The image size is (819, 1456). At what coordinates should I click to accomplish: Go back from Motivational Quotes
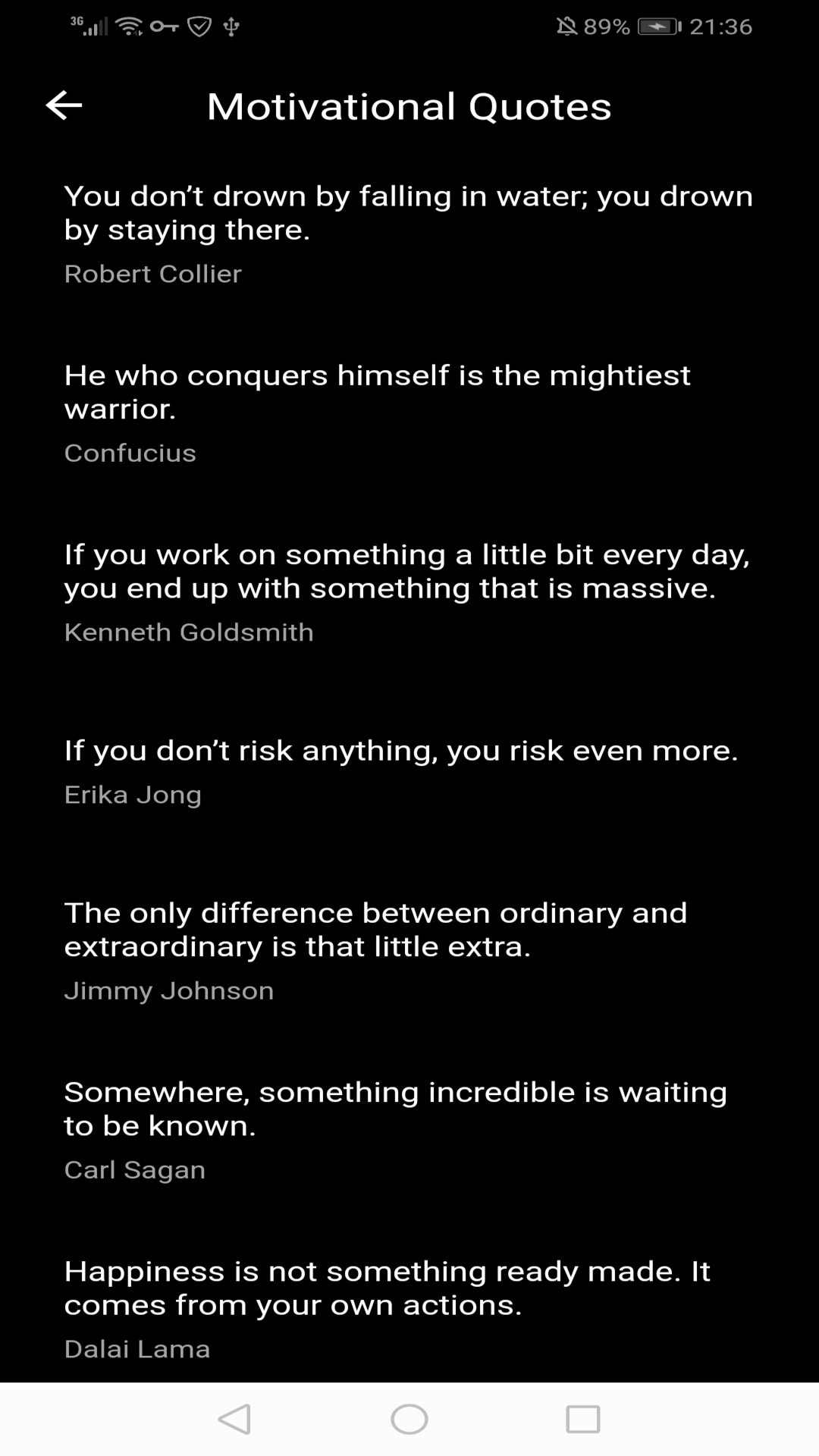[64, 105]
